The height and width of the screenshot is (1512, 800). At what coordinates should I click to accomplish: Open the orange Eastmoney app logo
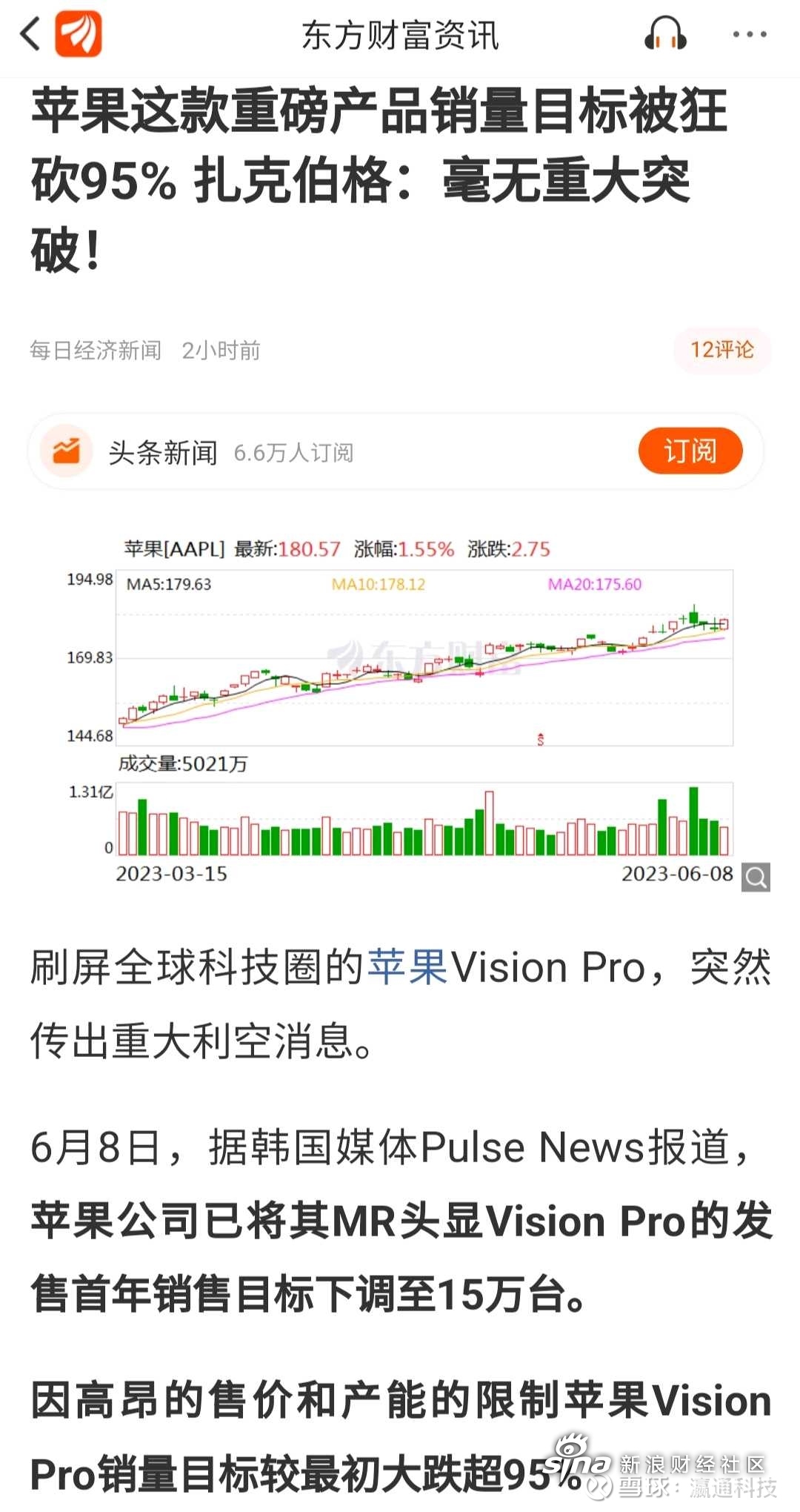point(79,34)
